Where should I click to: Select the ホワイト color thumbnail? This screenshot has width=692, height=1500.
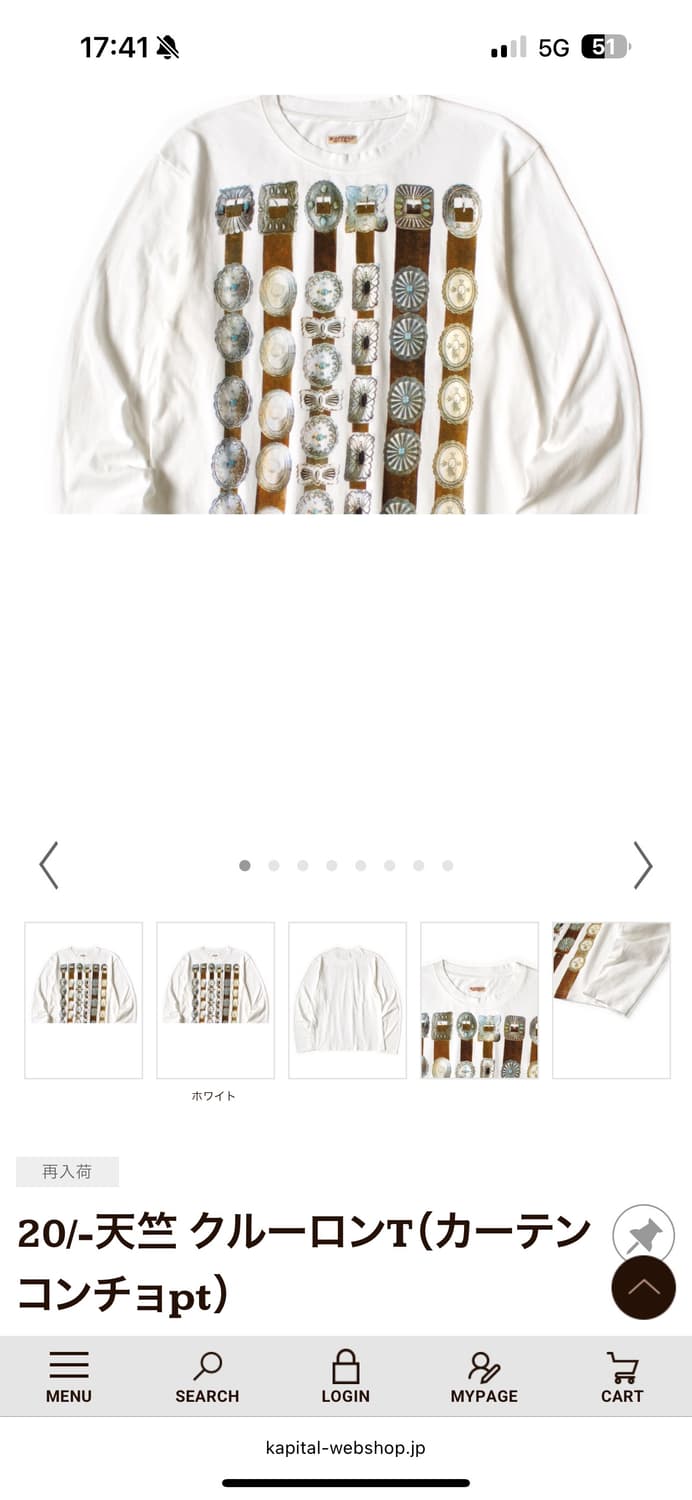click(215, 1000)
